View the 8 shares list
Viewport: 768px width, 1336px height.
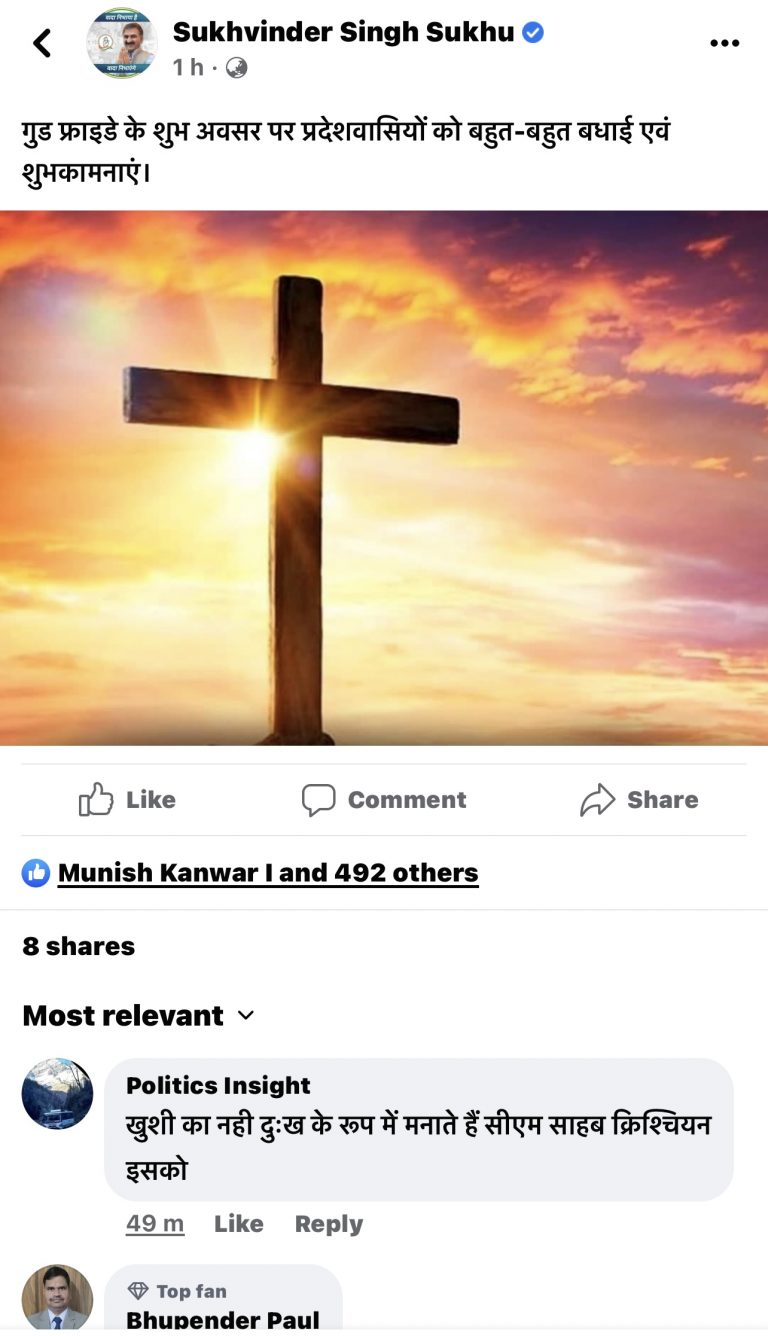[78, 946]
